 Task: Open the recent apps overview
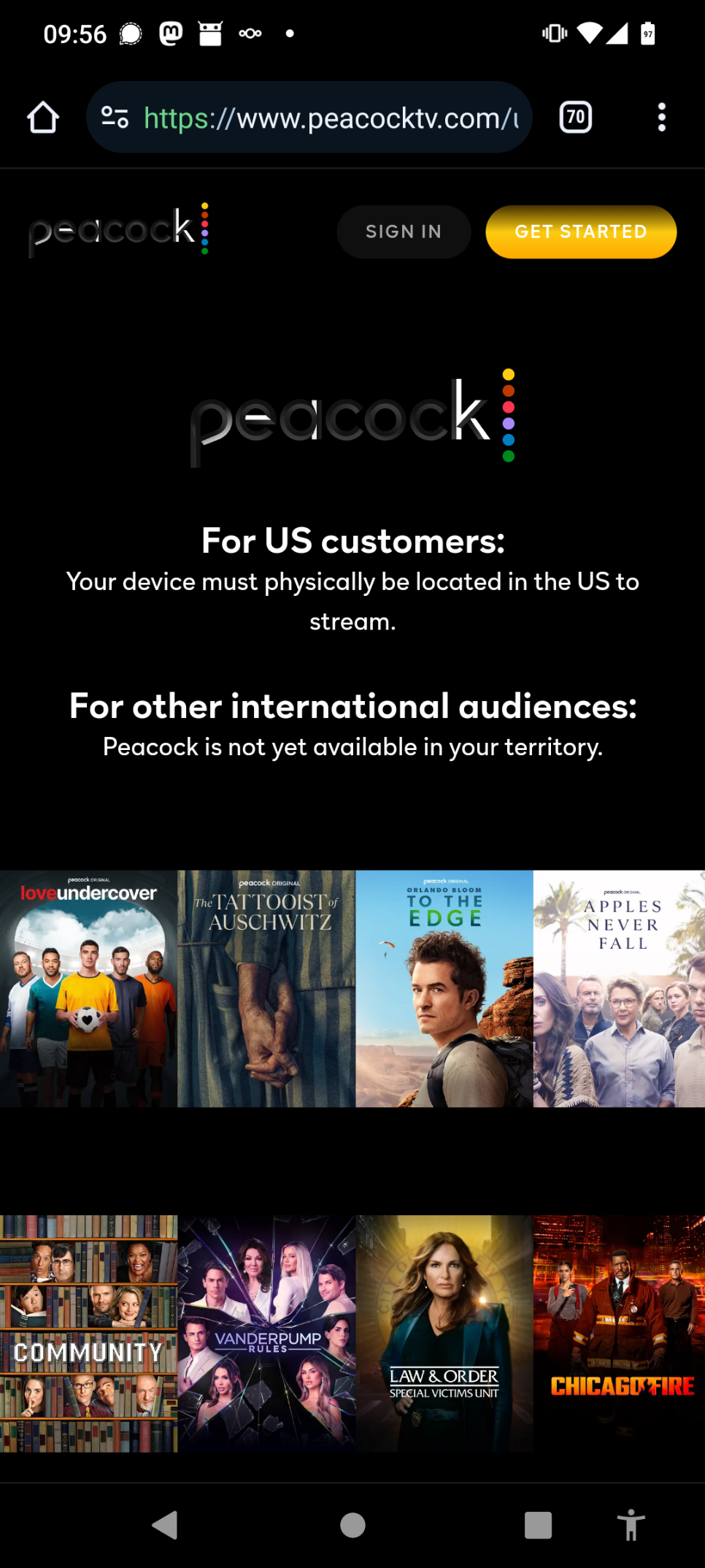pos(538,1525)
